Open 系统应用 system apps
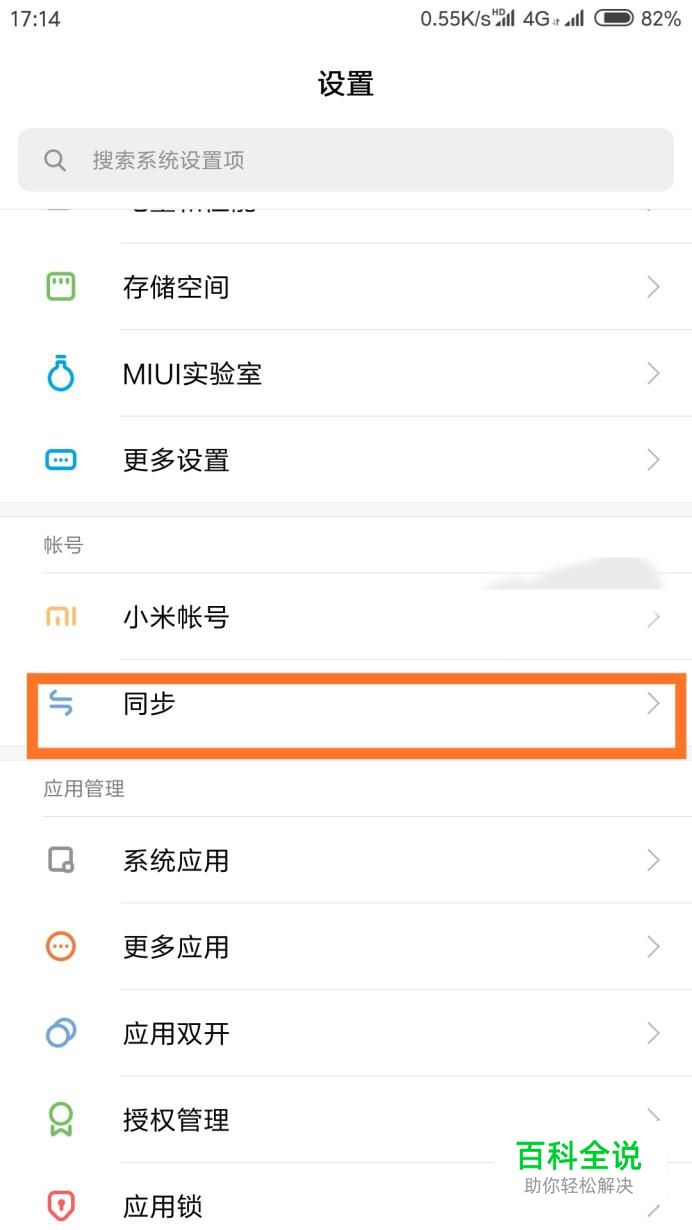This screenshot has width=692, height=1230. [345, 860]
